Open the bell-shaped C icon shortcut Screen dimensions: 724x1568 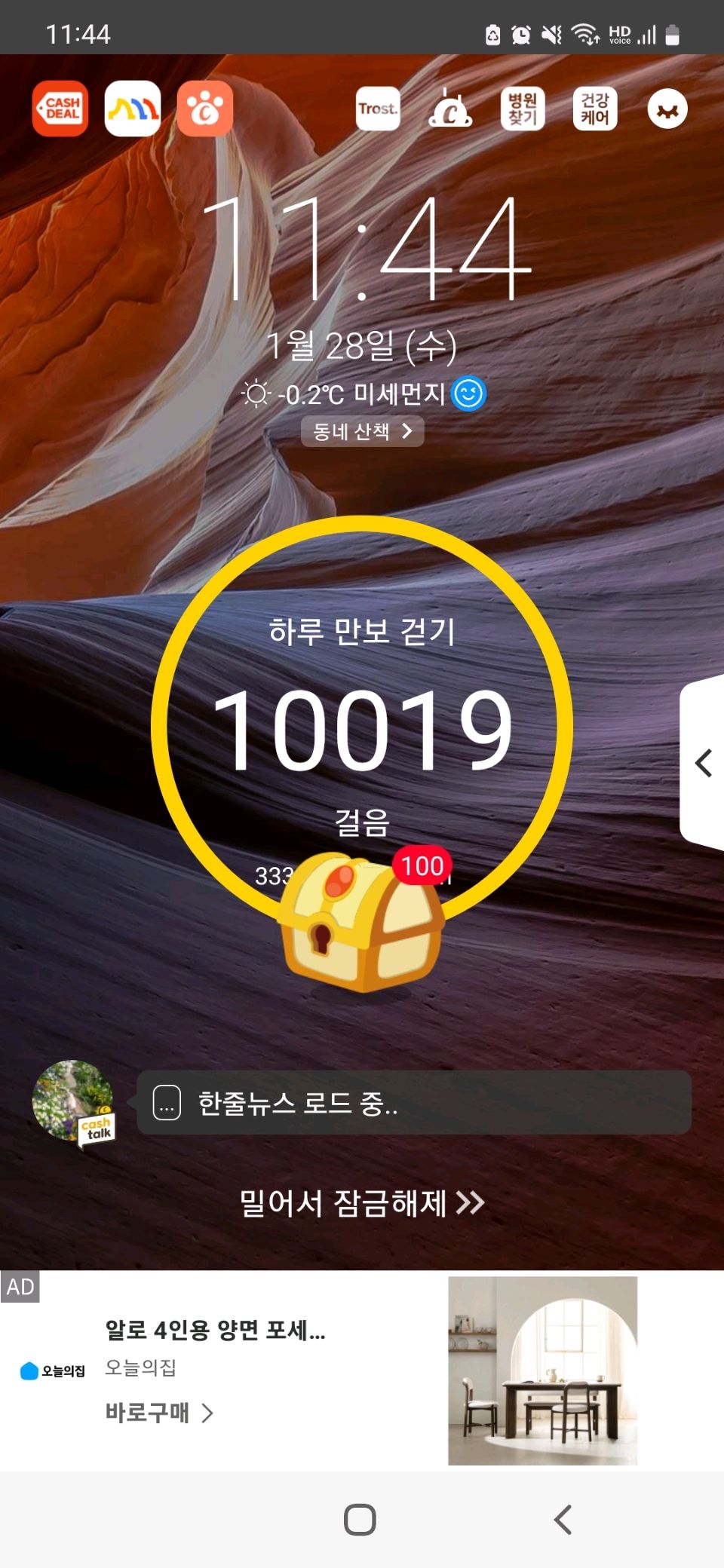[450, 109]
